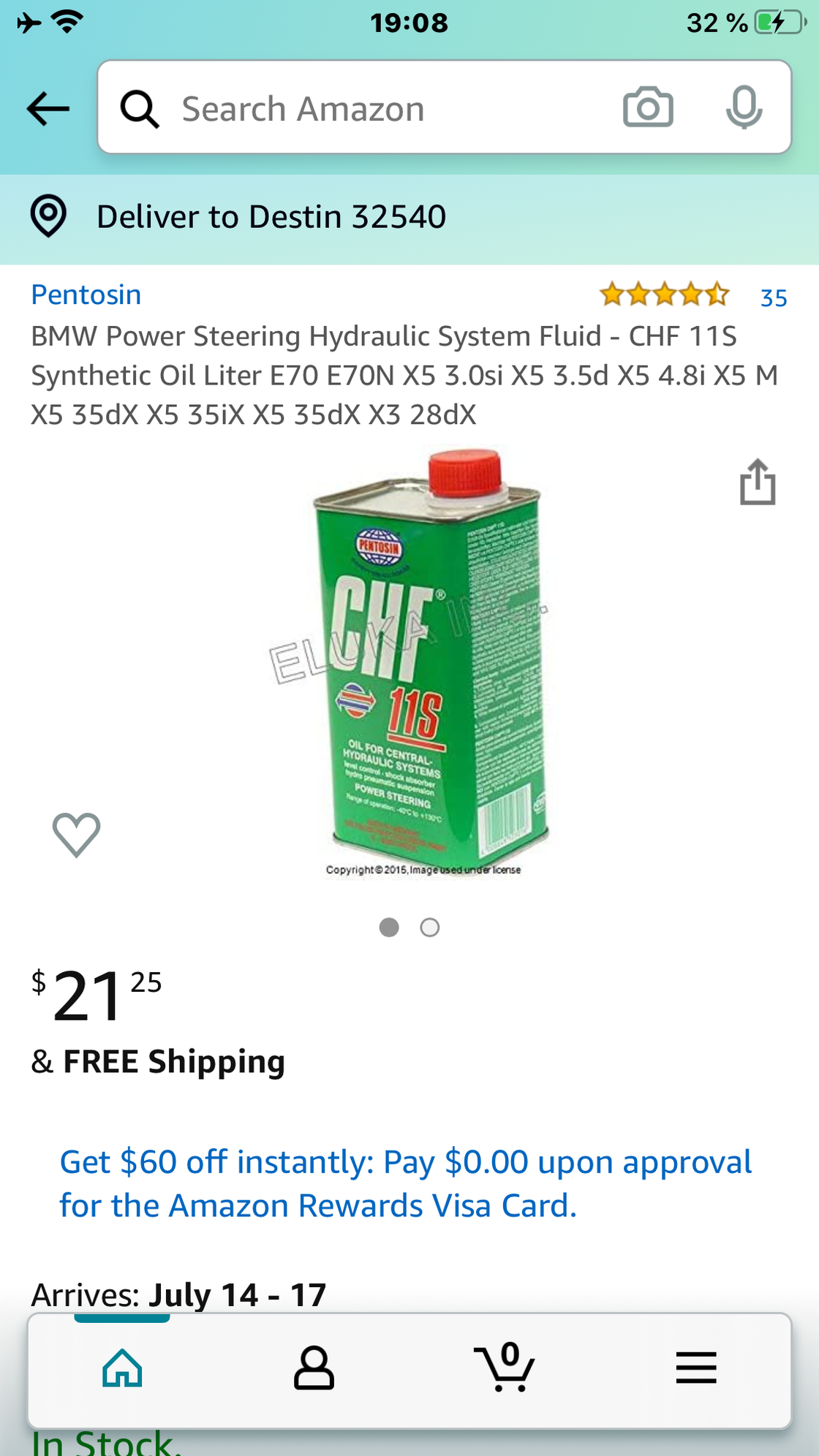
Task: Share this product
Action: [x=758, y=482]
